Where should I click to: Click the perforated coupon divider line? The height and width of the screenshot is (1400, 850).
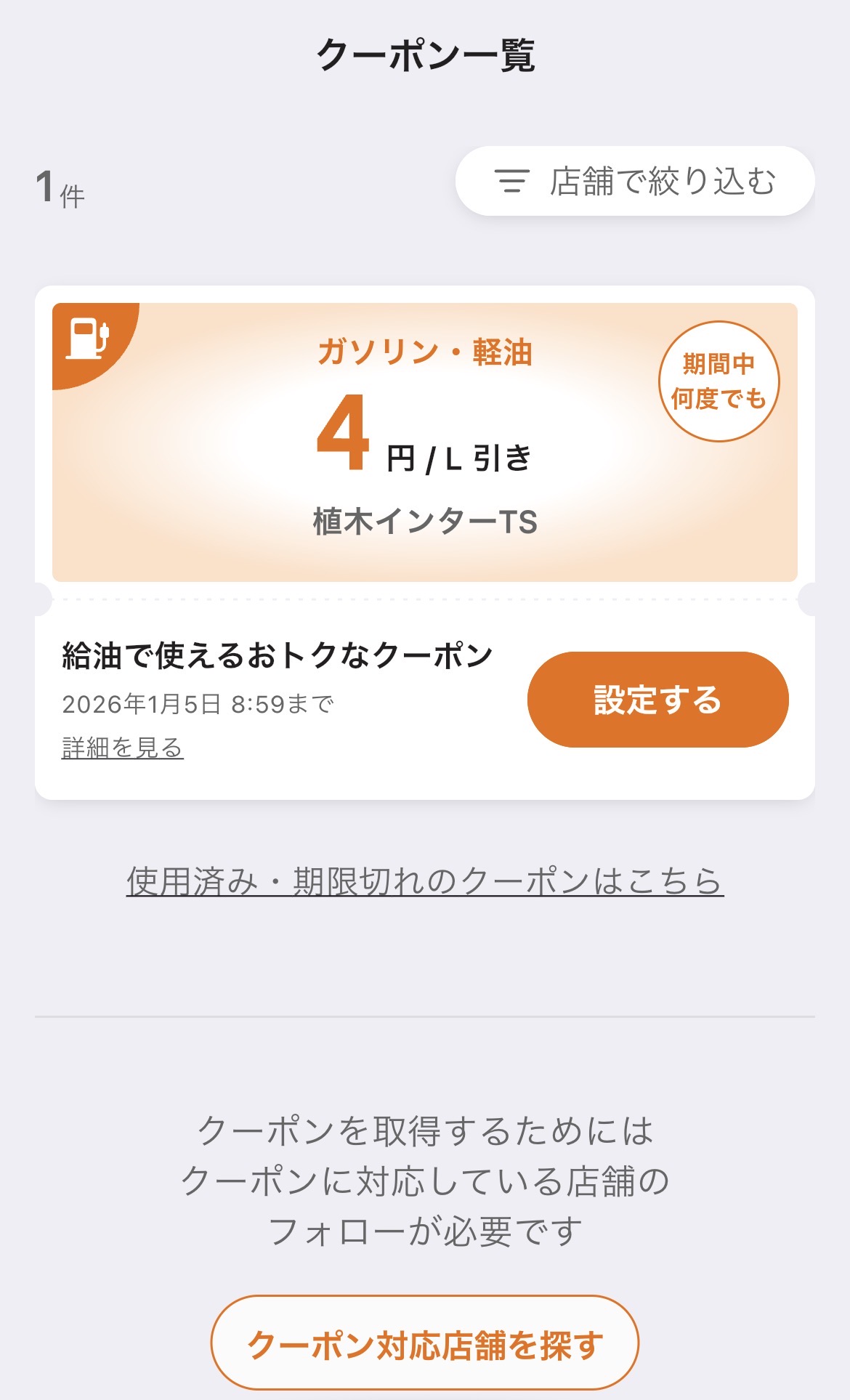click(425, 596)
